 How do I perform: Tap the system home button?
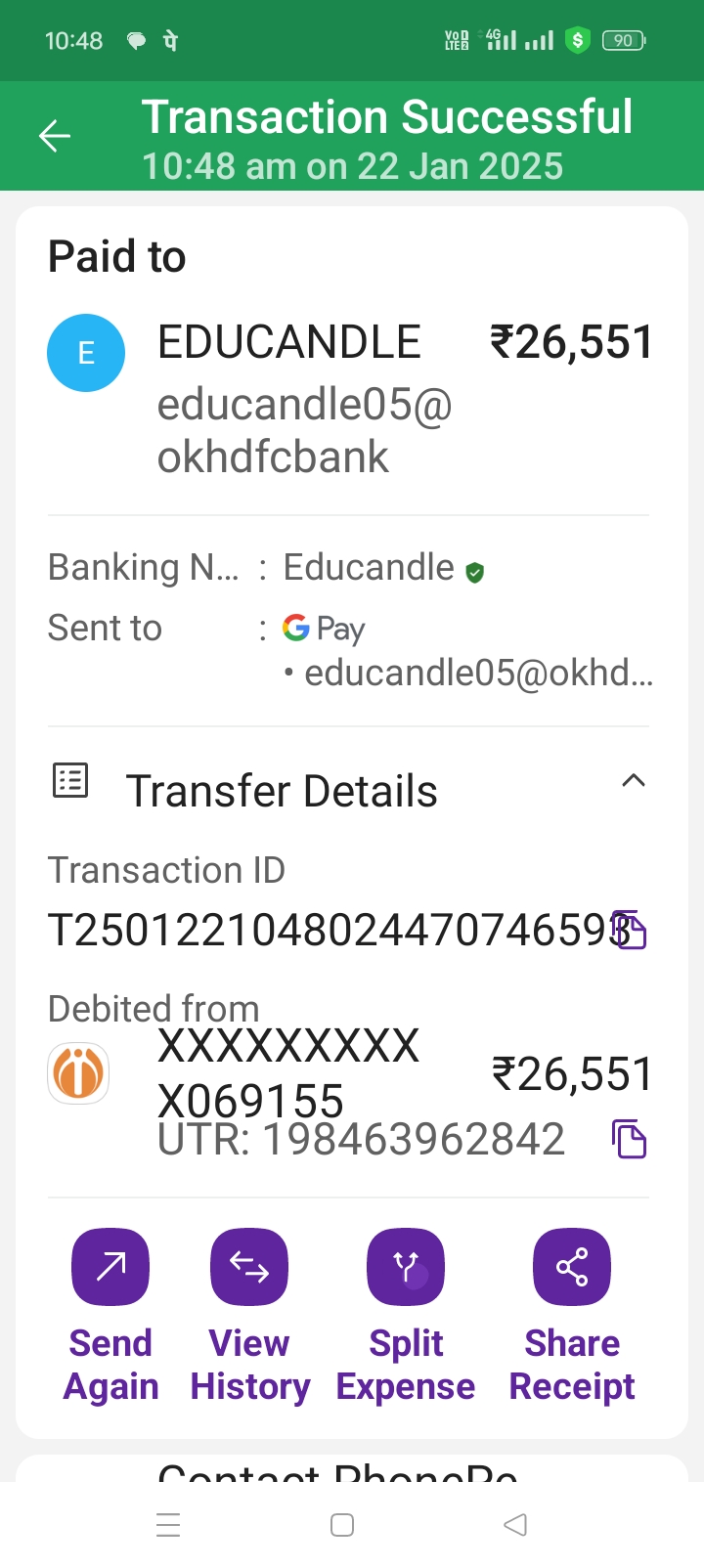pos(342,1525)
